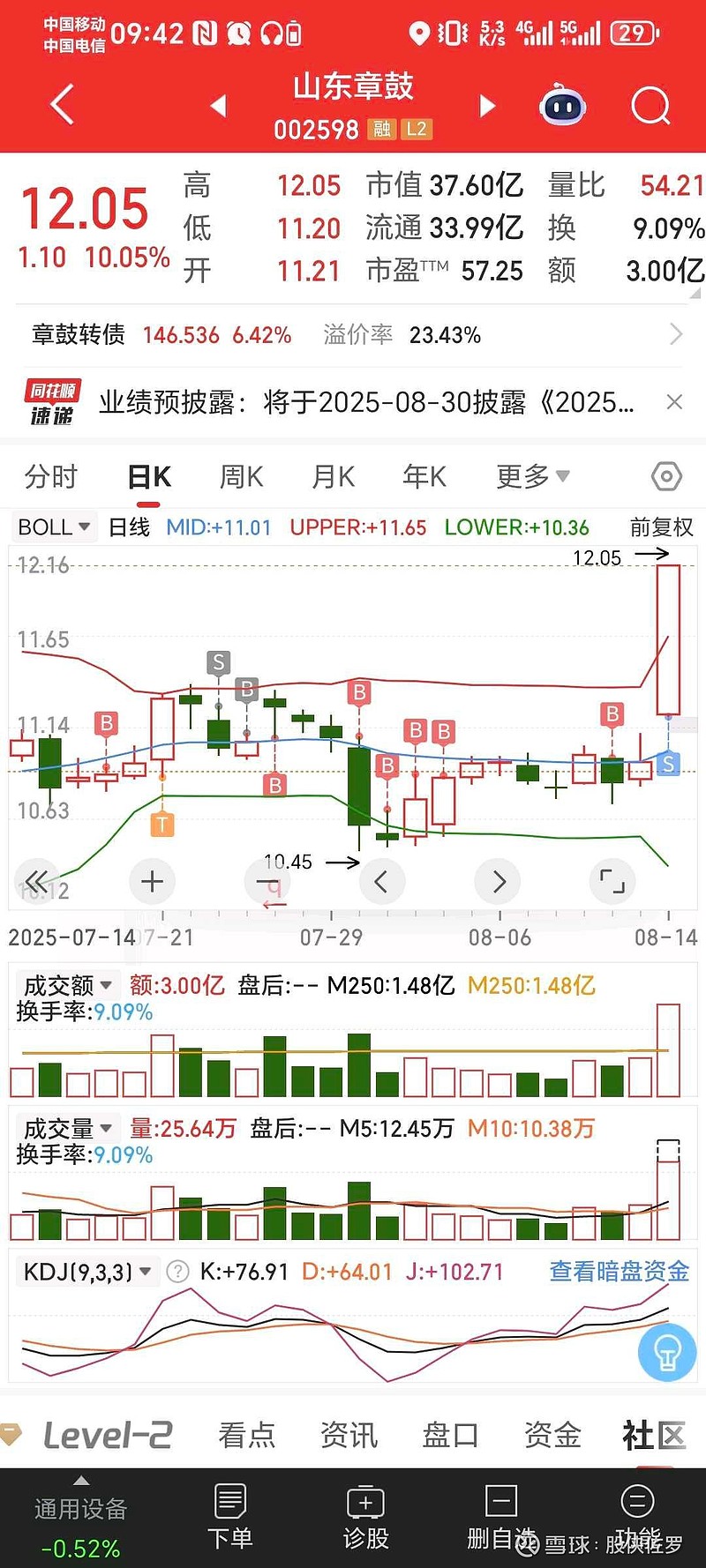Open the BOLL indicator dropdown
This screenshot has width=706, height=1568.
click(x=54, y=527)
